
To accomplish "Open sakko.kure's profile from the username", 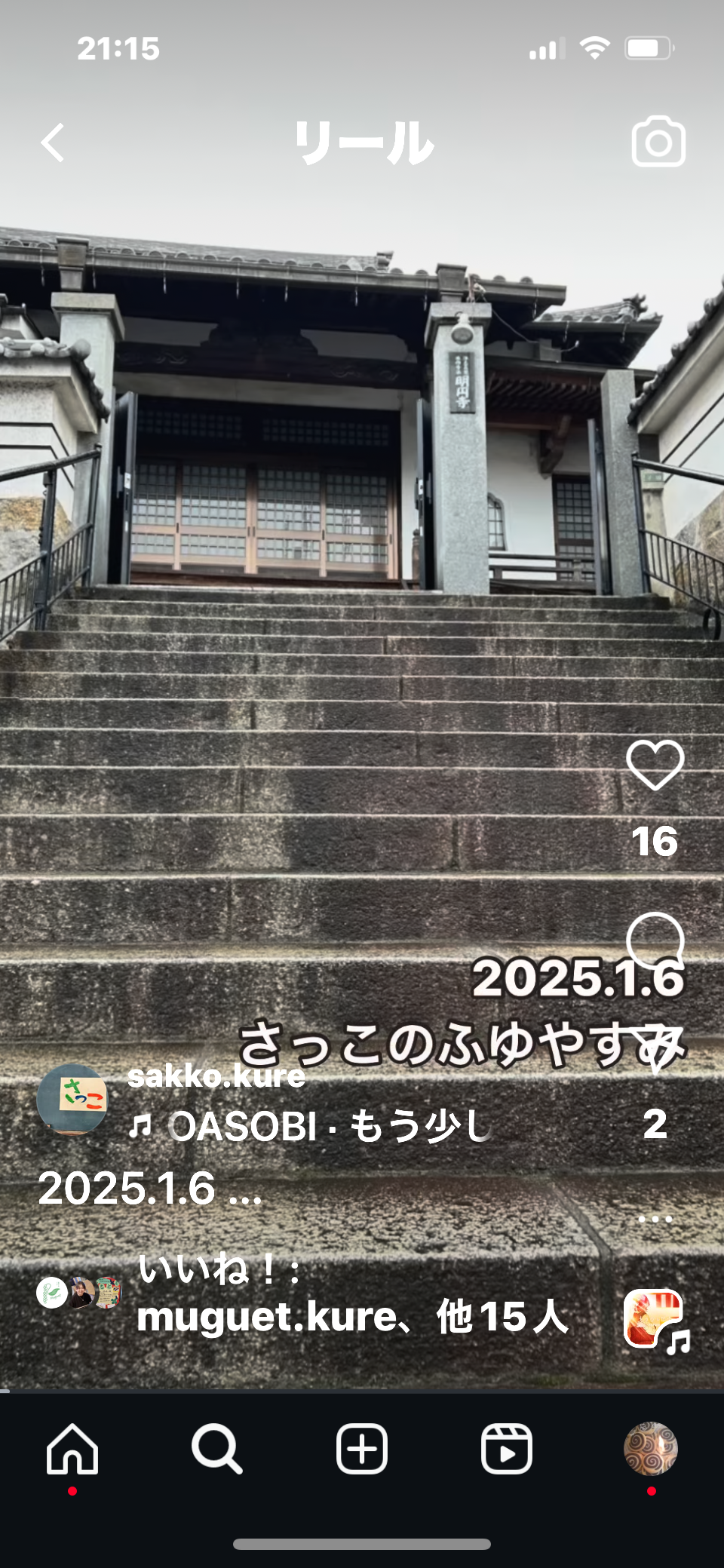I will click(x=216, y=1076).
